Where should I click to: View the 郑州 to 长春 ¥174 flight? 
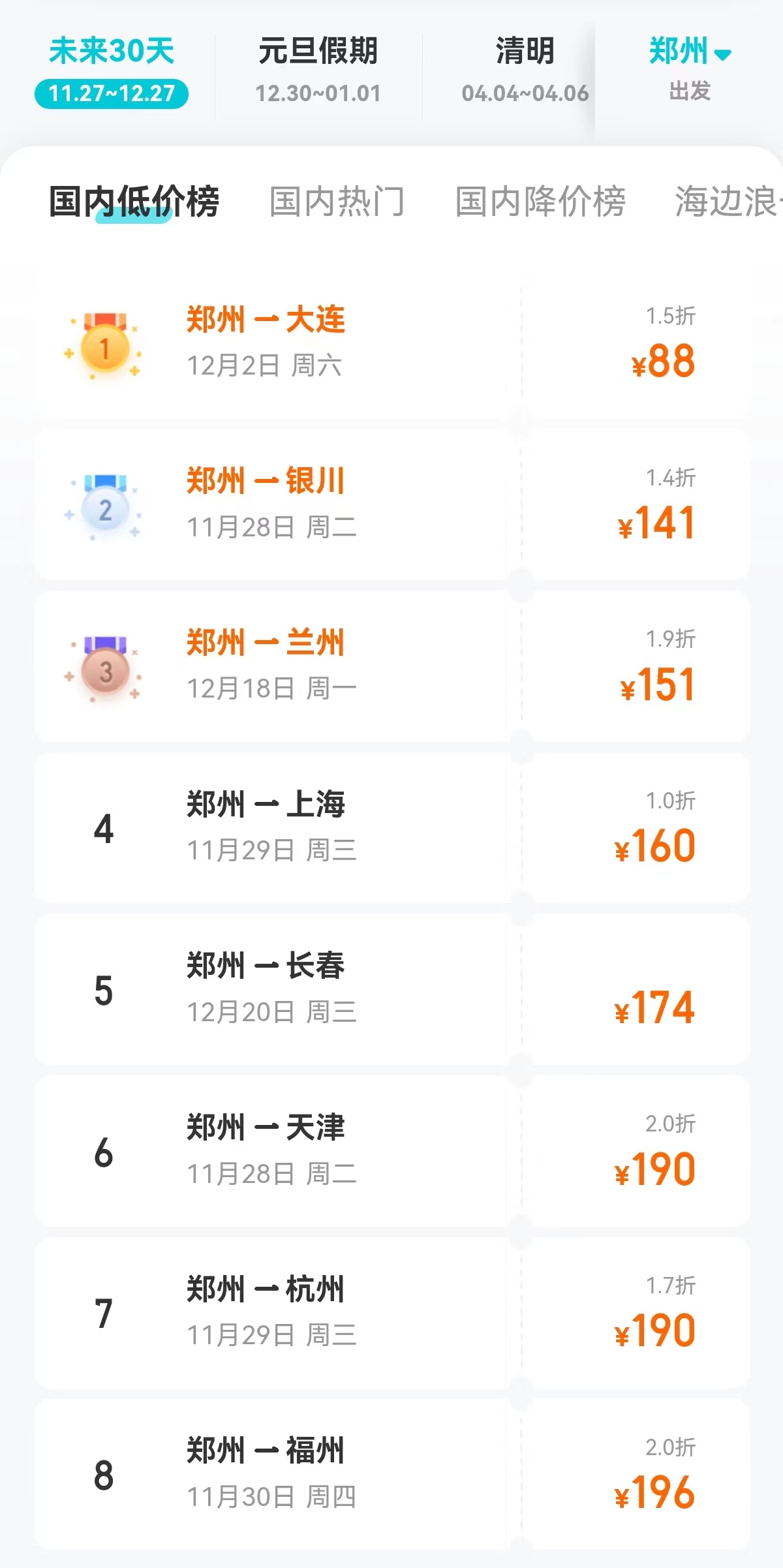[391, 989]
